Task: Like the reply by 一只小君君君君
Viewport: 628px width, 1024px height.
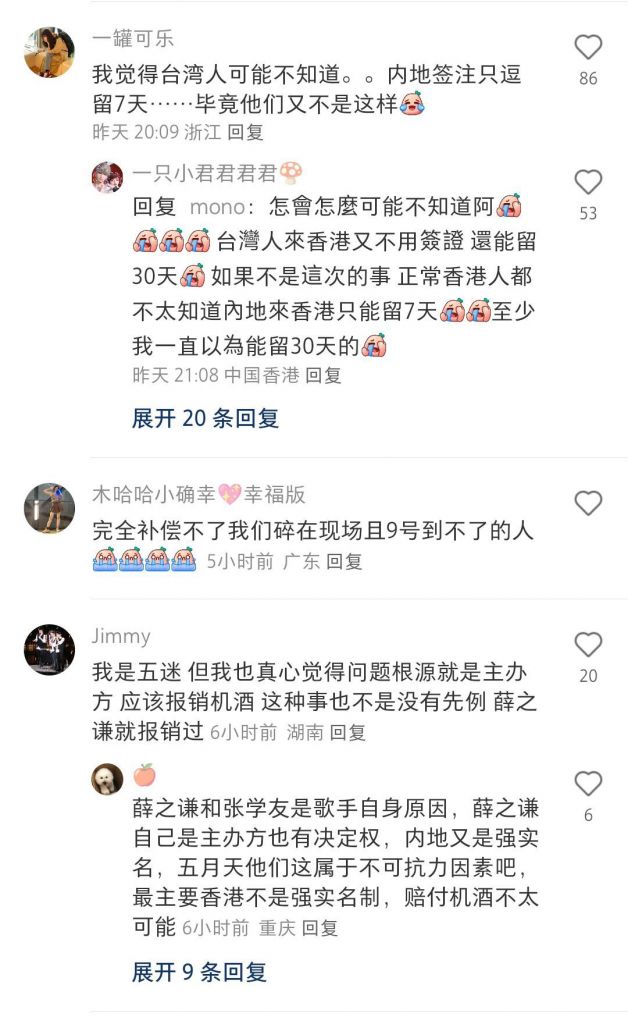Action: click(588, 182)
